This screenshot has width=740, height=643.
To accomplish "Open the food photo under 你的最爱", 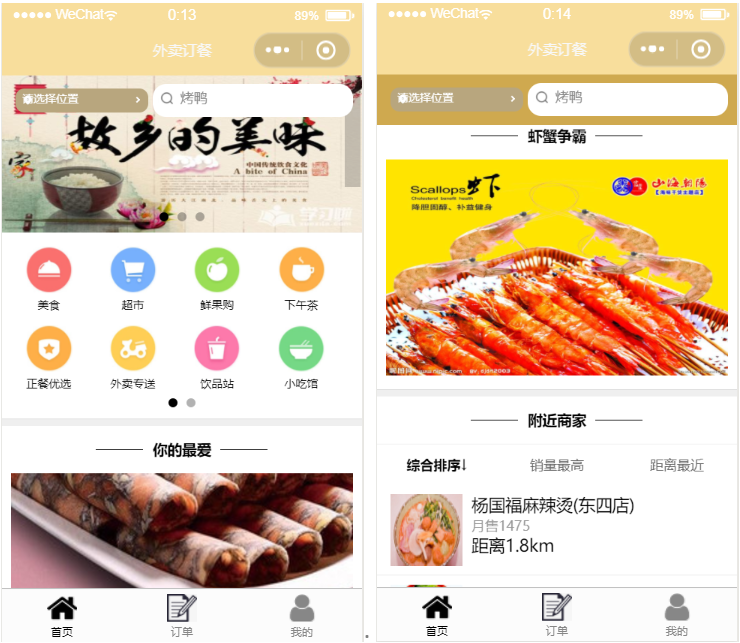I will (181, 530).
